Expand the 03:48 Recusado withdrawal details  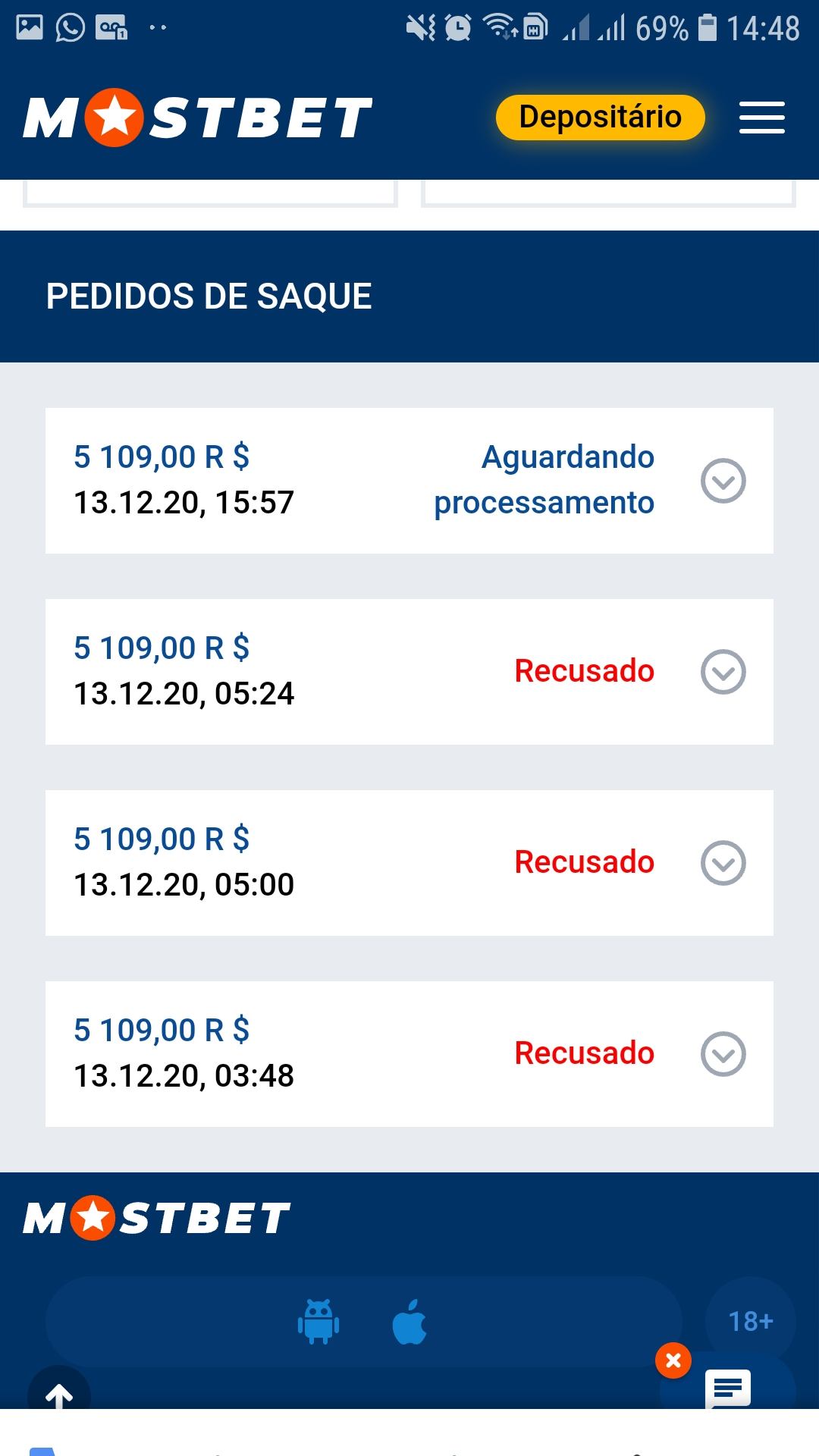click(x=725, y=1053)
